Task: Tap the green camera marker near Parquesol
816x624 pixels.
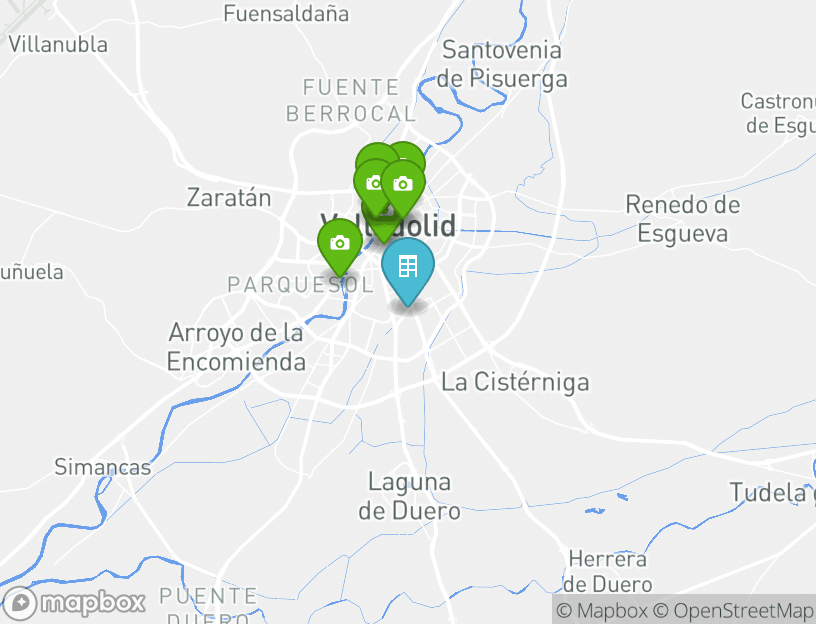Action: coord(339,244)
